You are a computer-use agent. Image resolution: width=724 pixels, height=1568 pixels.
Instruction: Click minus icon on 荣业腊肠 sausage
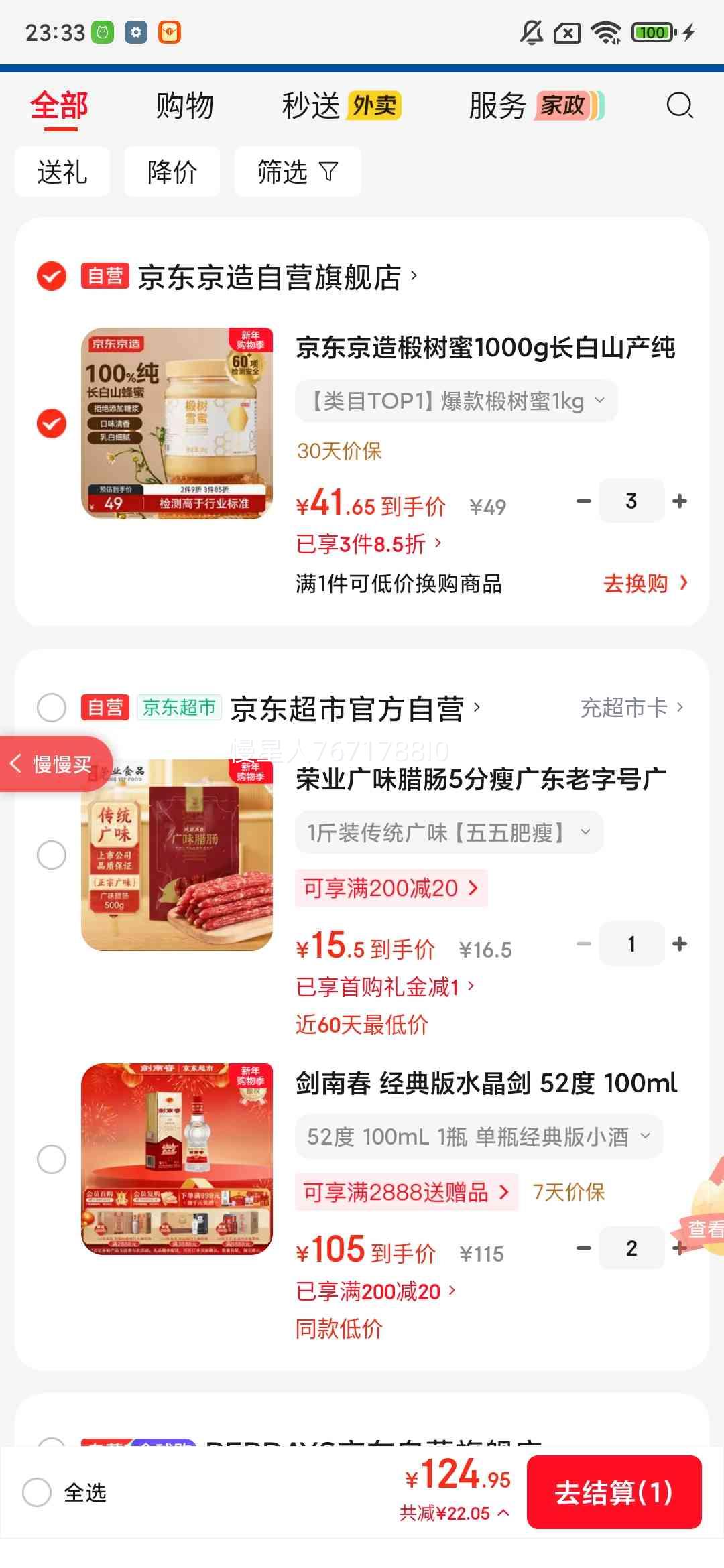[582, 943]
